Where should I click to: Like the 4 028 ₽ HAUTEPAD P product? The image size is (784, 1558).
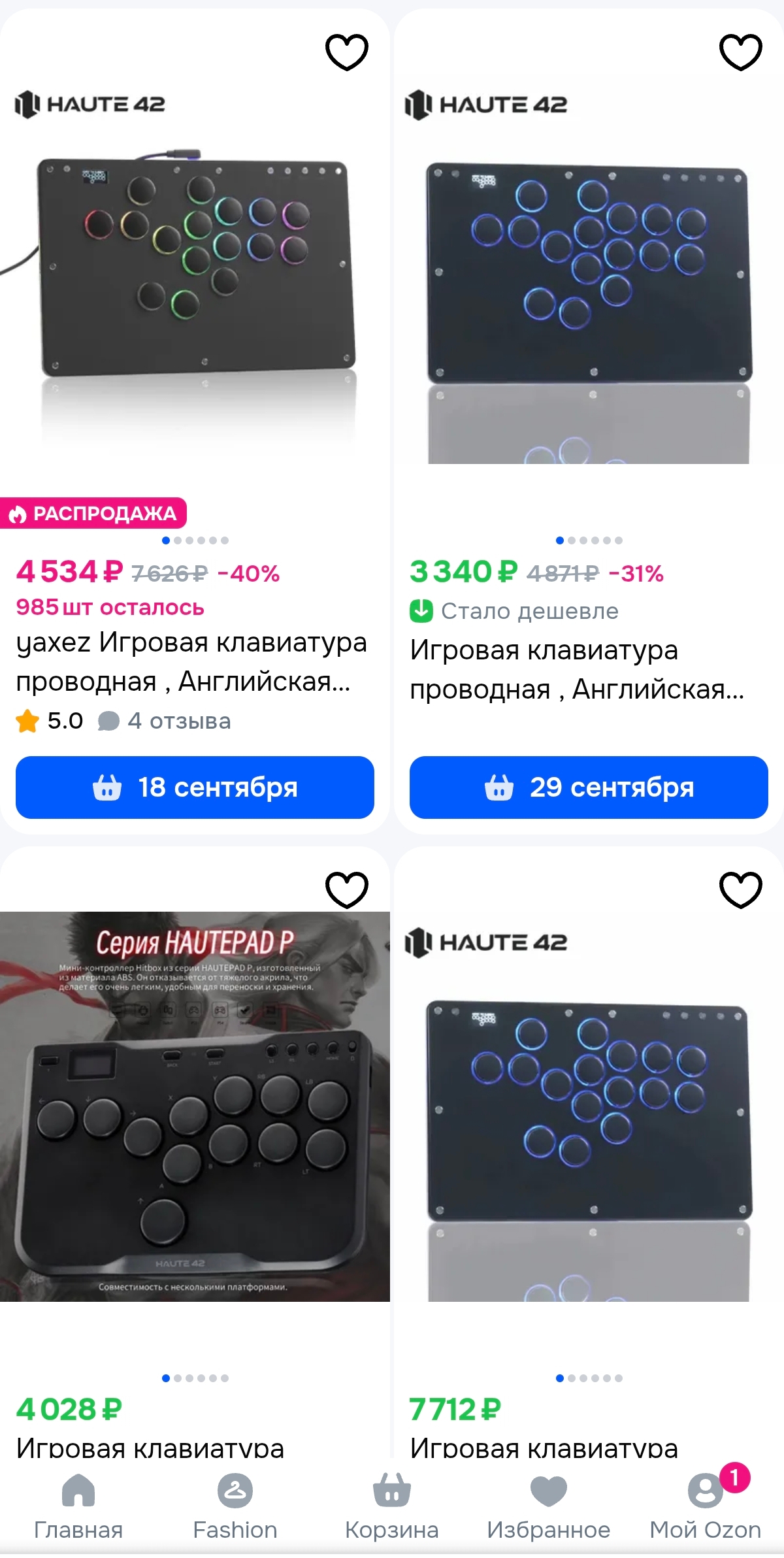(347, 889)
